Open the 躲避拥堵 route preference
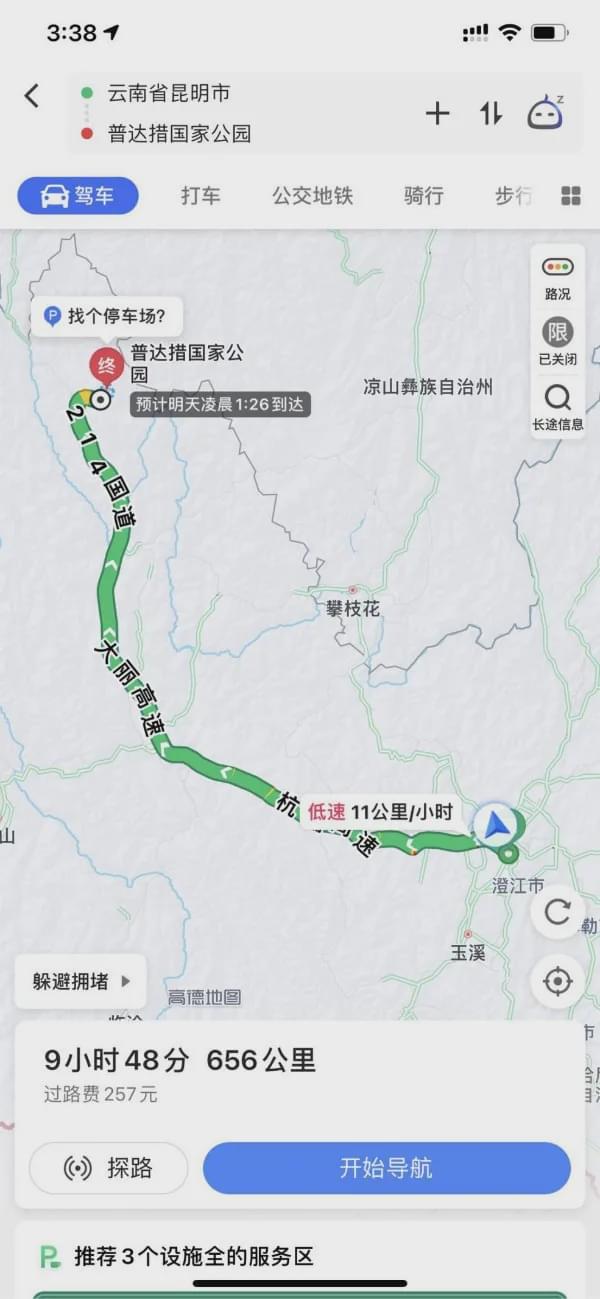This screenshot has height=1299, width=600. point(80,981)
